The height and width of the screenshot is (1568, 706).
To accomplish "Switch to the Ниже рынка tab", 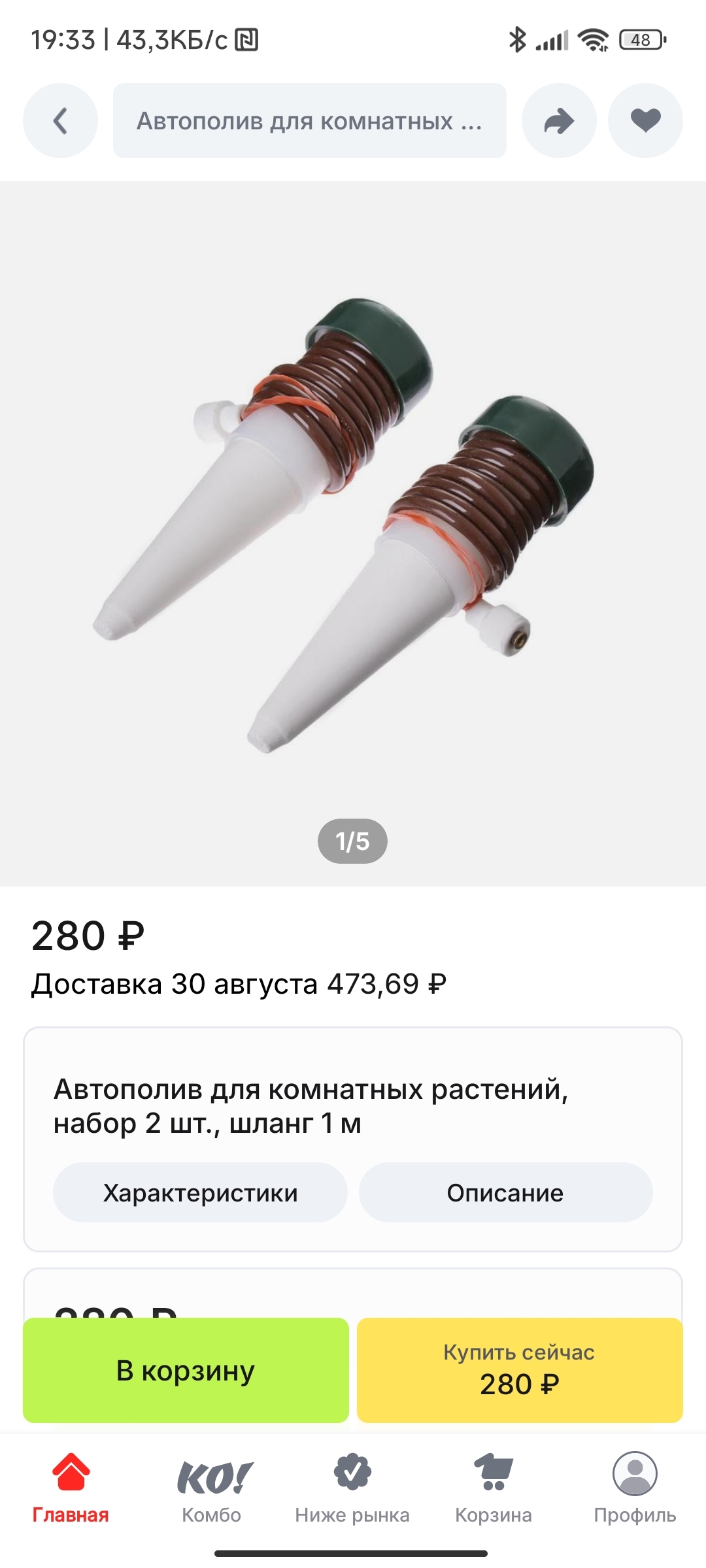I will tap(352, 1490).
